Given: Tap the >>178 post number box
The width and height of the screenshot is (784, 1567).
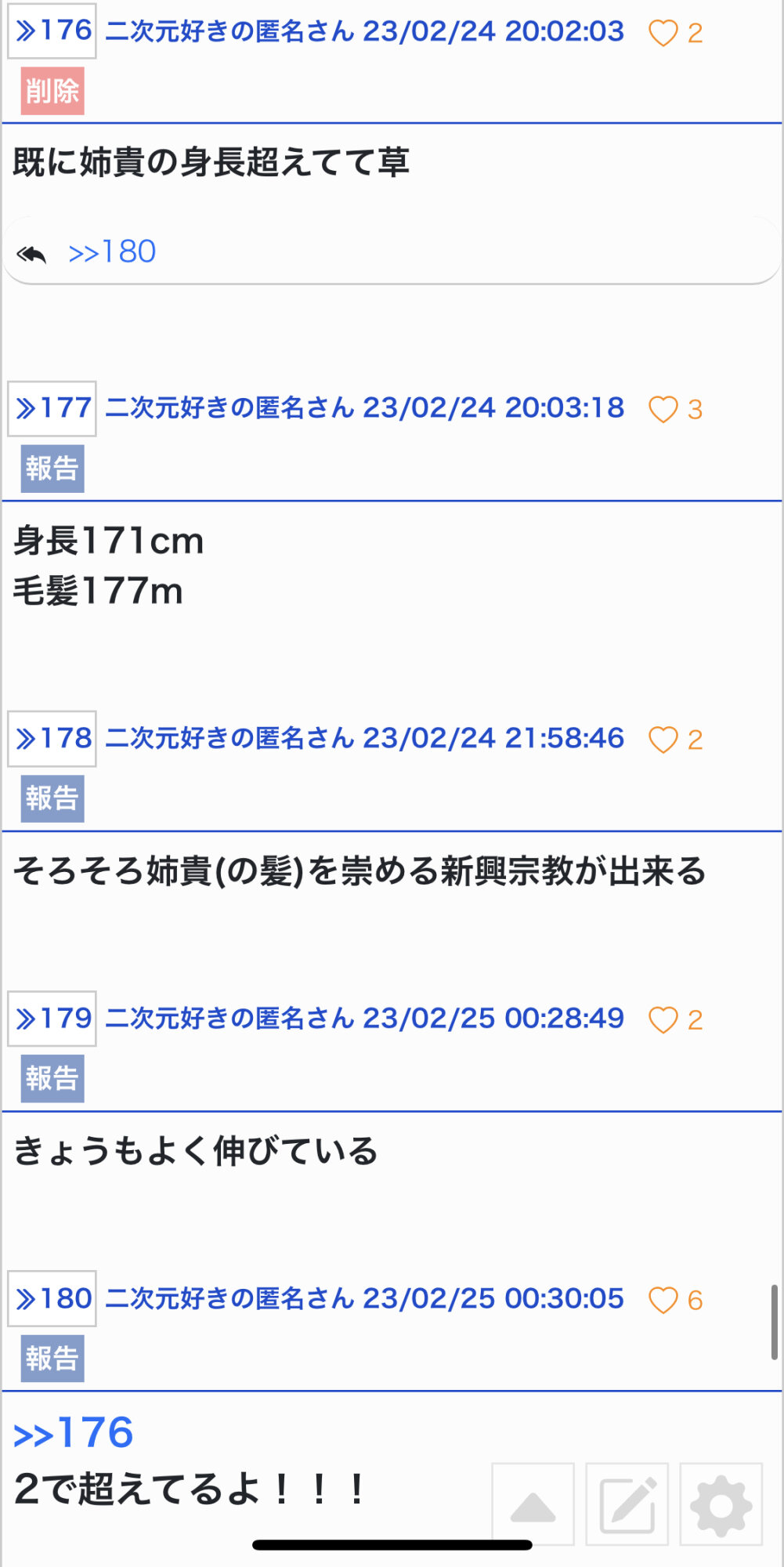Looking at the screenshot, I should [x=52, y=739].
